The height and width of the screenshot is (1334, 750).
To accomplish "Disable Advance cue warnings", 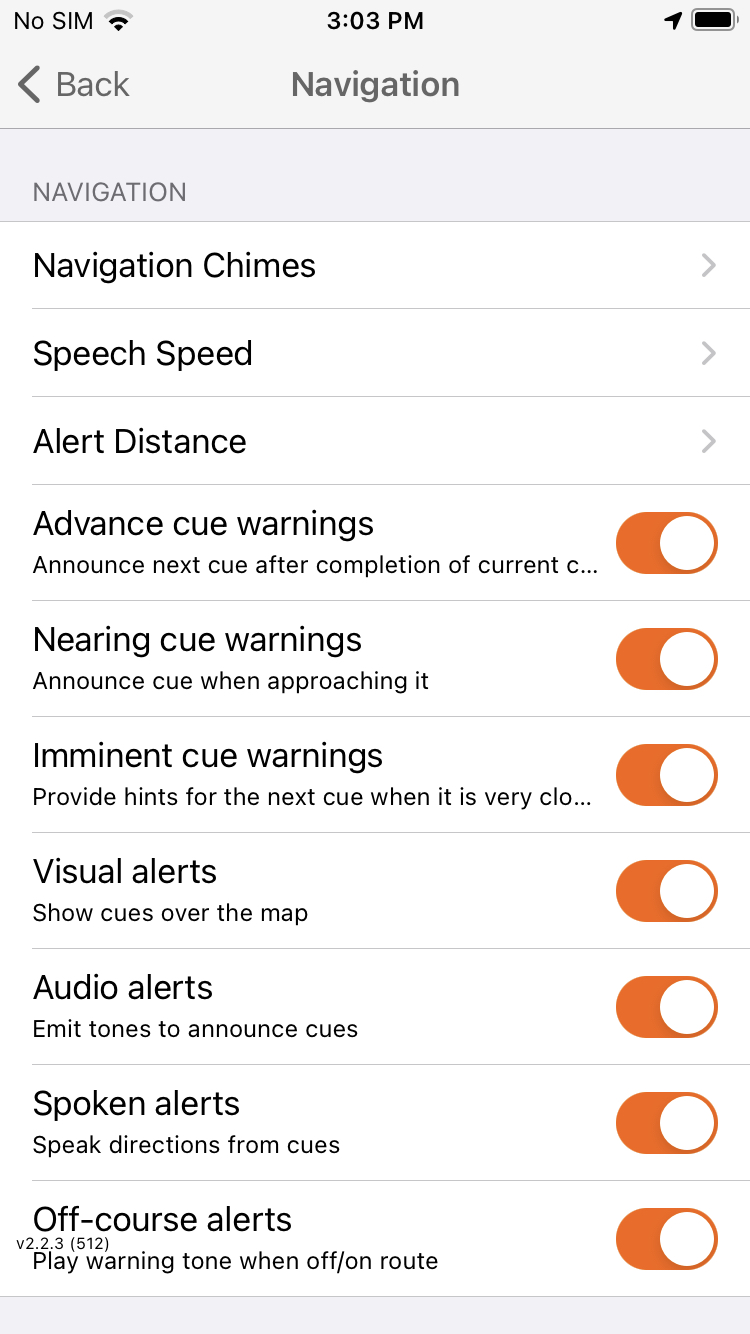I will click(x=667, y=543).
